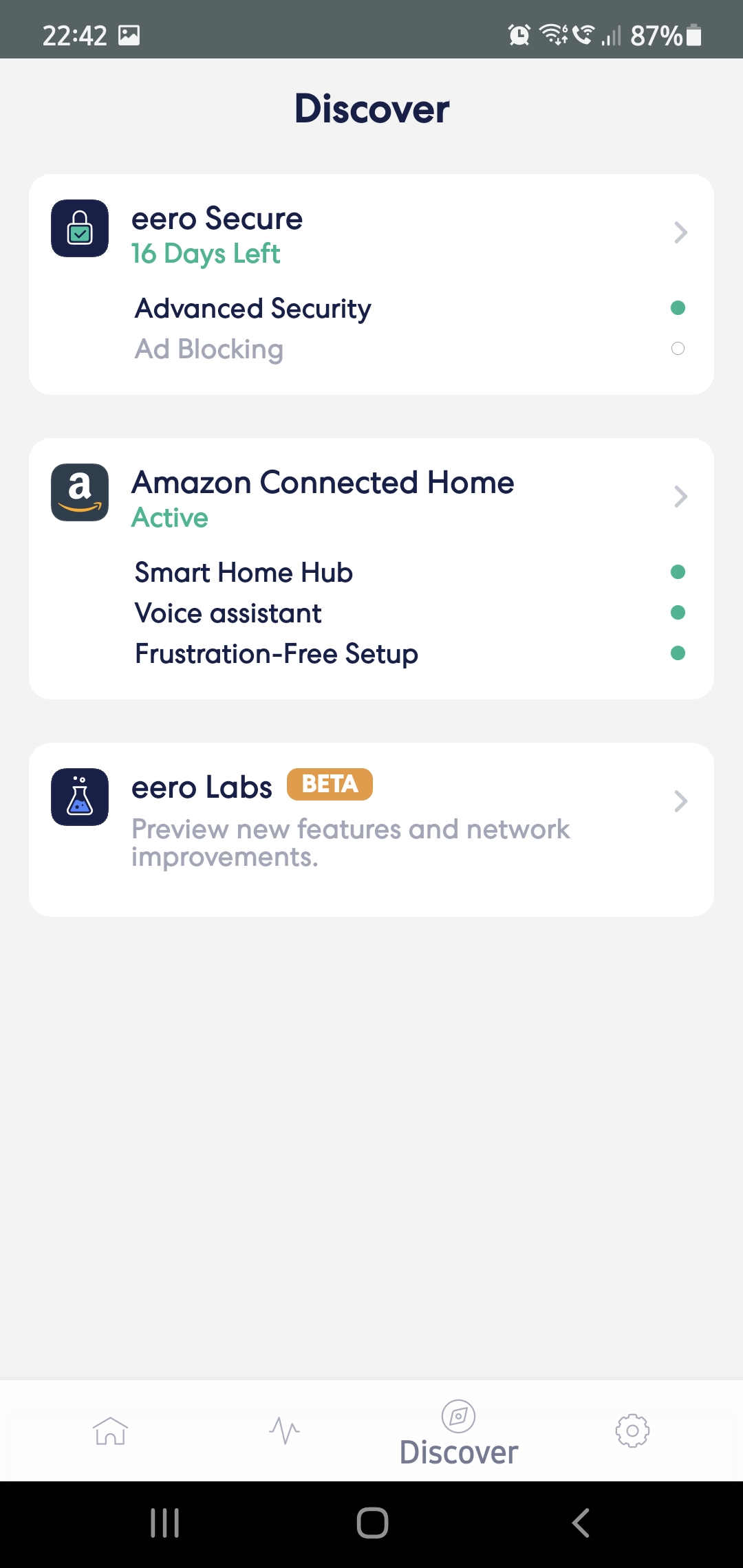Open the eero Secure card

pos(371,284)
